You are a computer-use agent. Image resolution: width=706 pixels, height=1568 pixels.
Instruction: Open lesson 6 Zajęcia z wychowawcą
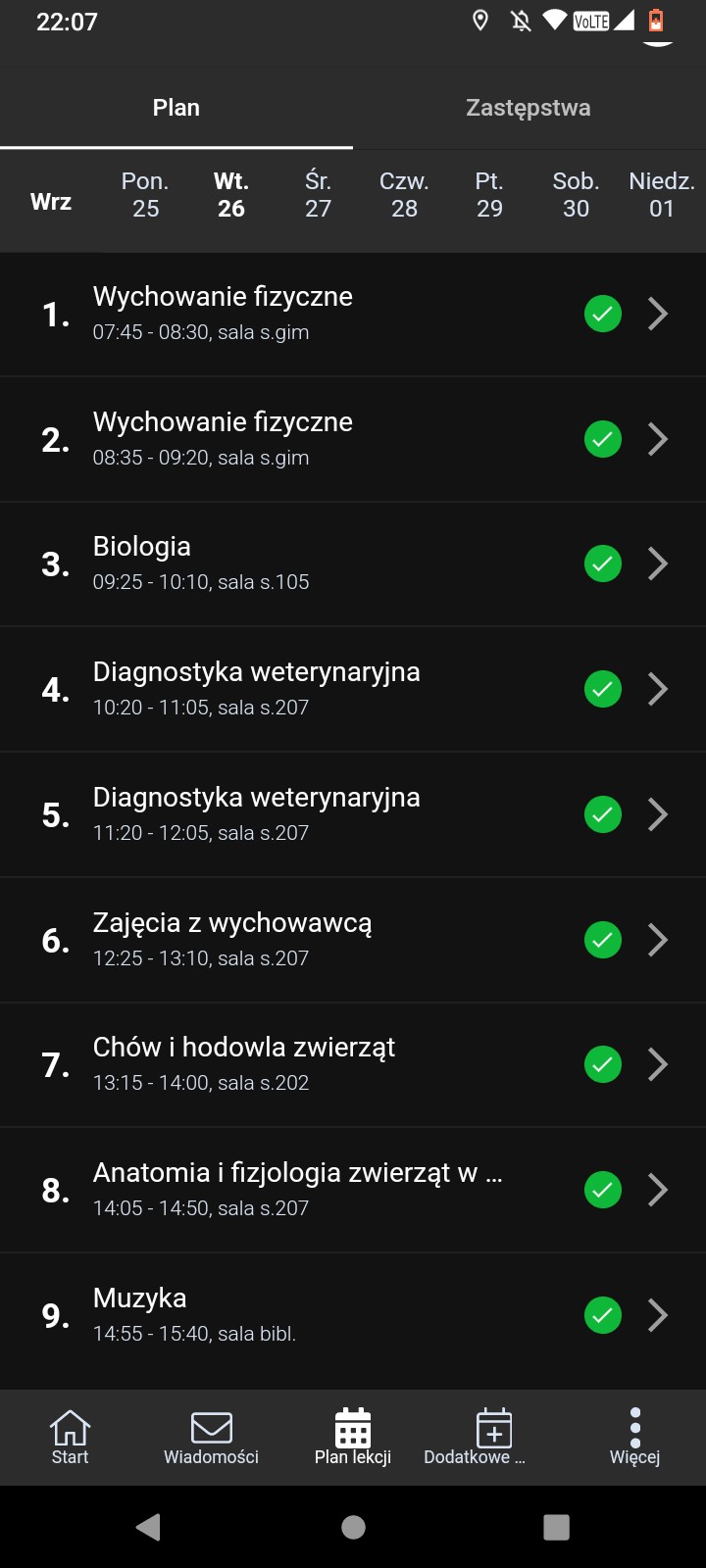pos(353,940)
